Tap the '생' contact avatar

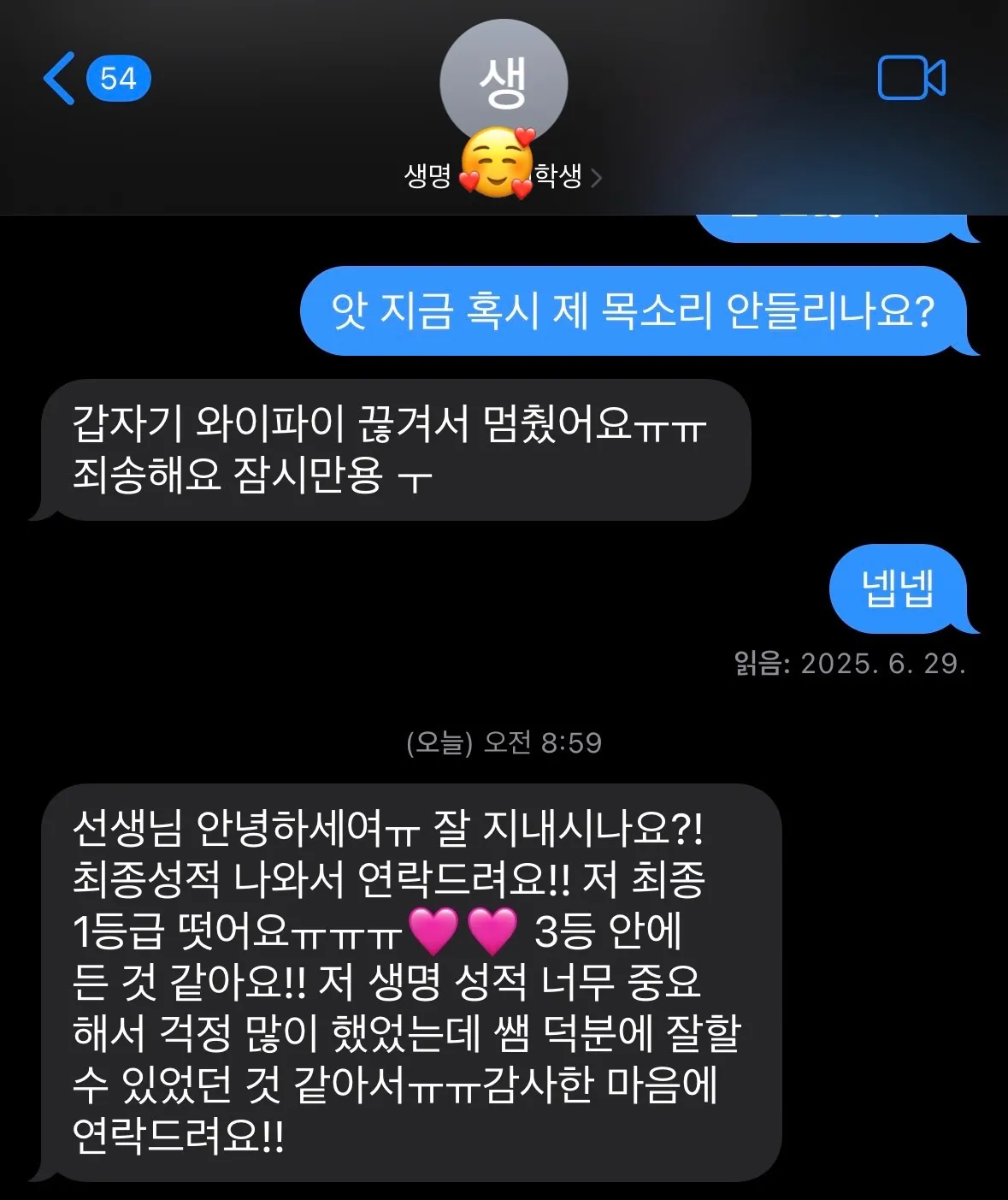tap(504, 81)
